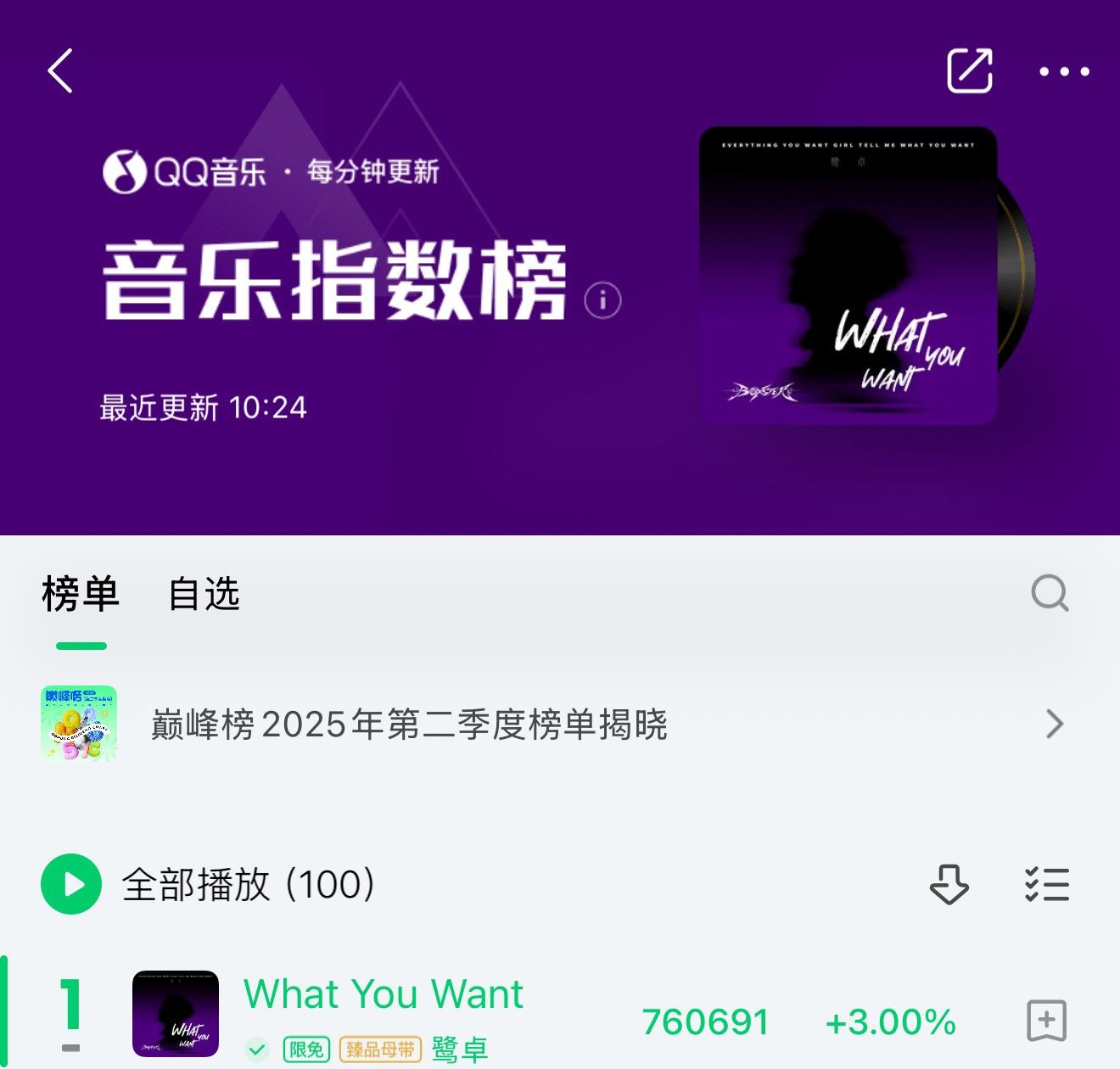Share the music index chart
The image size is (1120, 1069).
pos(969,70)
